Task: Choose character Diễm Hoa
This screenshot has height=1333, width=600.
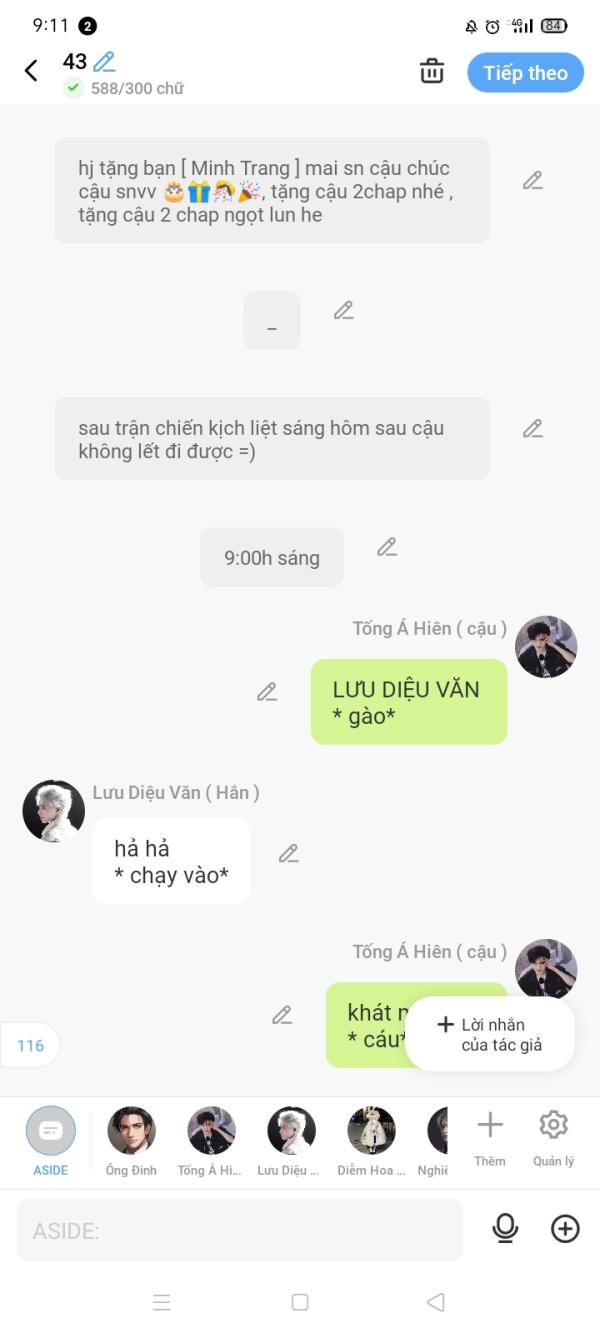Action: 371,1140
